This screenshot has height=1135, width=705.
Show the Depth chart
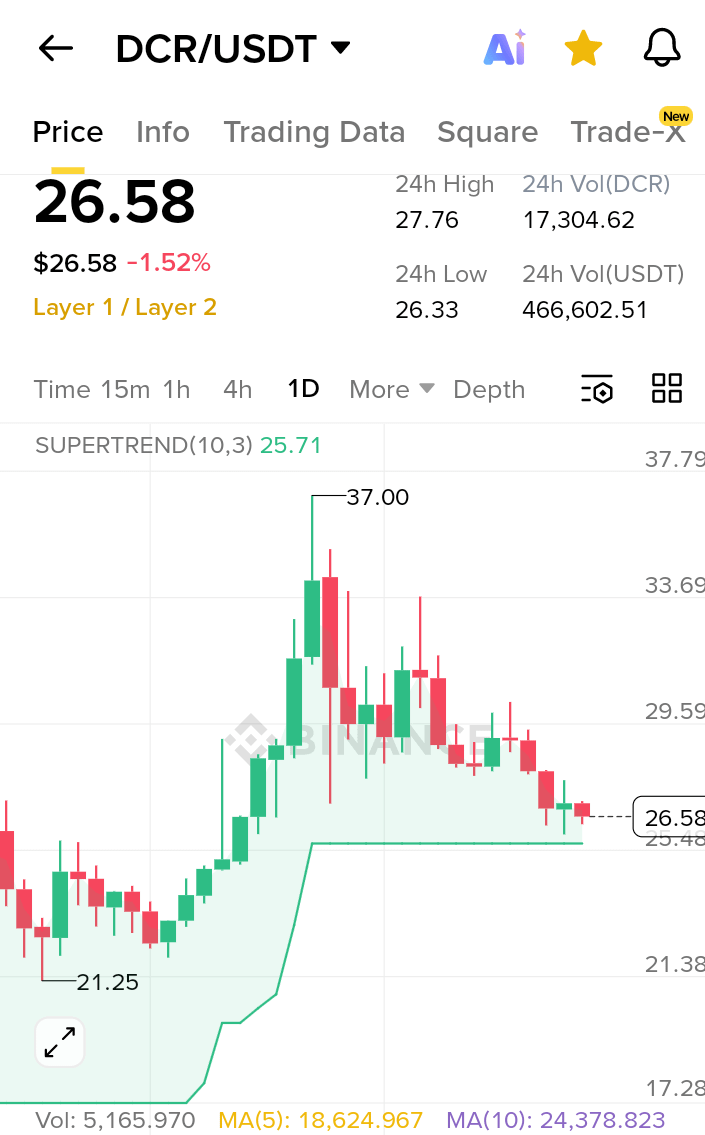[489, 389]
